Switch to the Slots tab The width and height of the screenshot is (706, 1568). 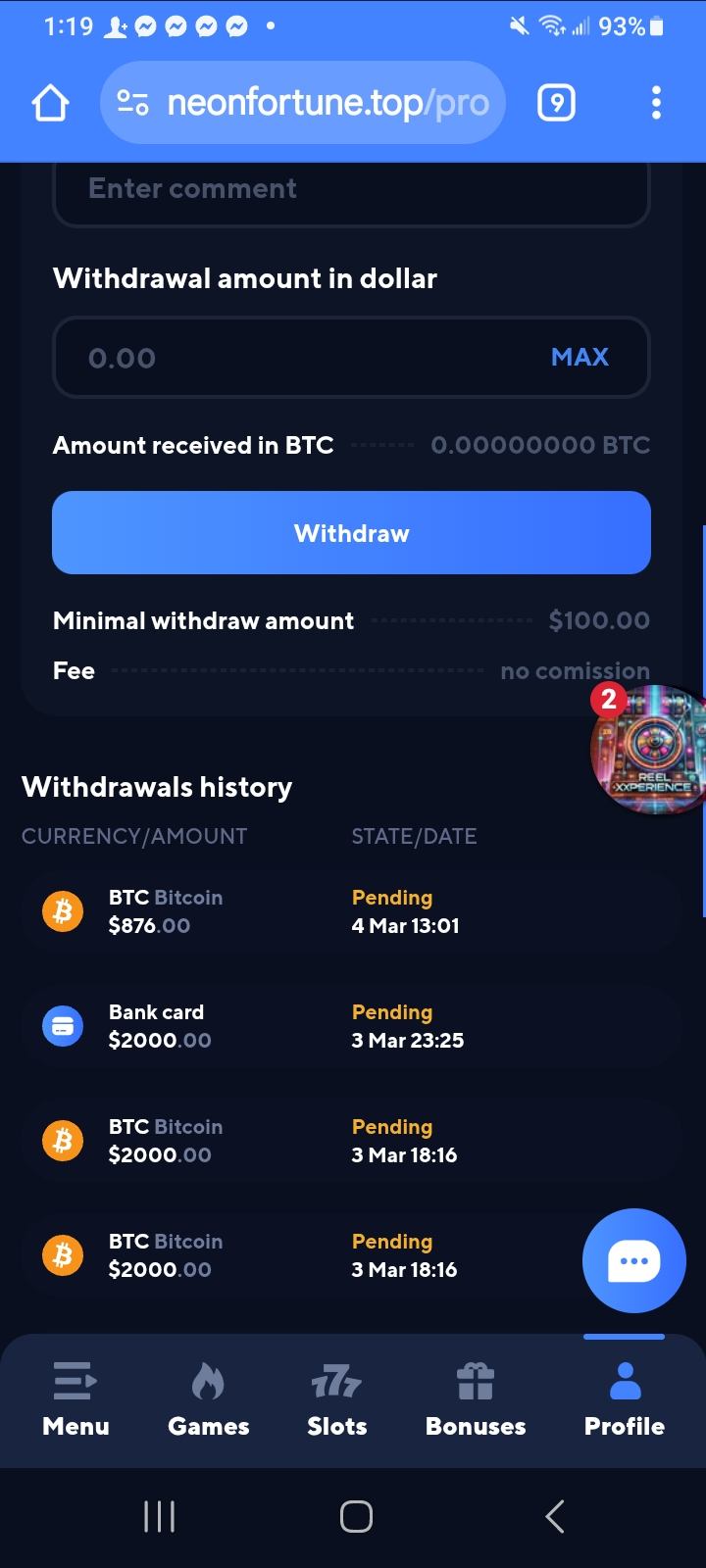pos(336,1399)
